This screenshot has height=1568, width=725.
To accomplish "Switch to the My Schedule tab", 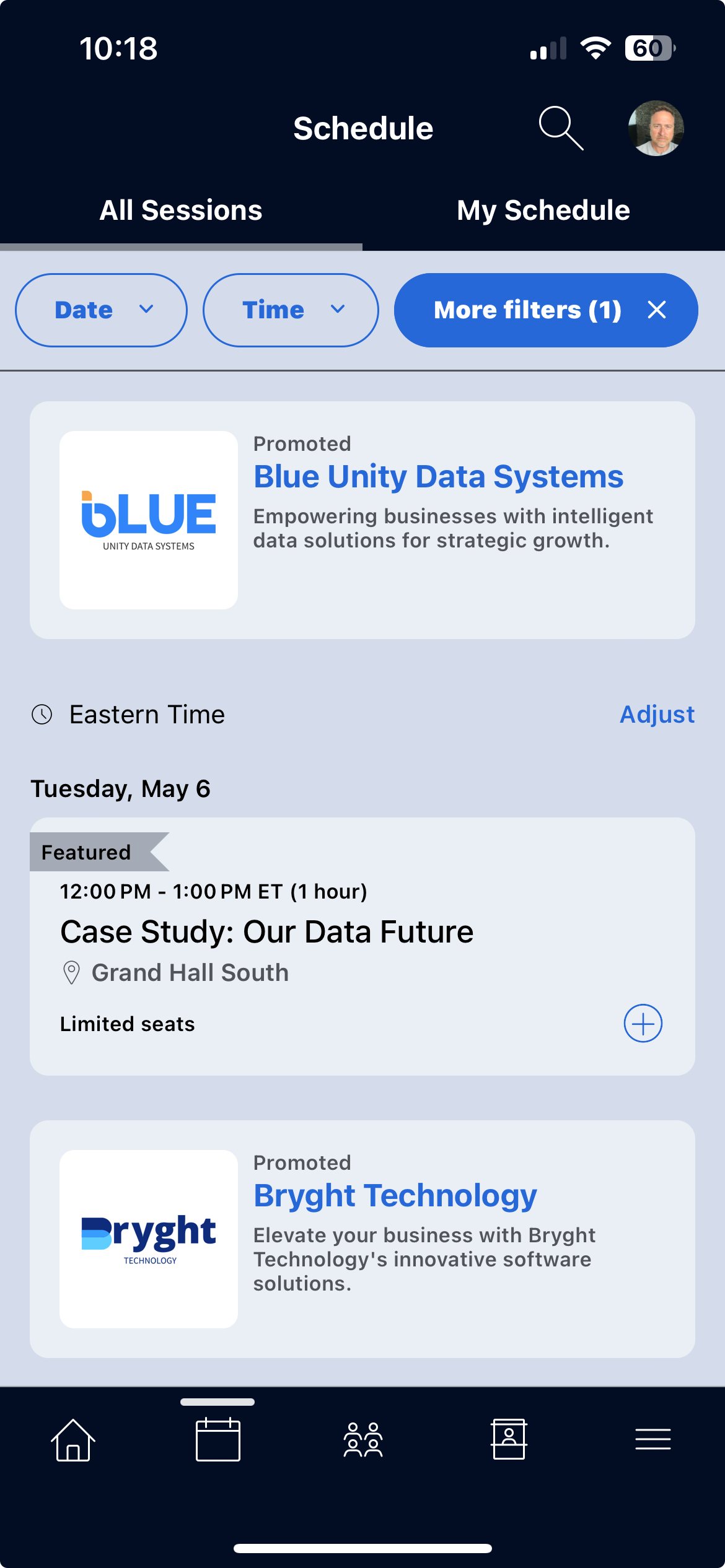I will pyautogui.click(x=543, y=211).
